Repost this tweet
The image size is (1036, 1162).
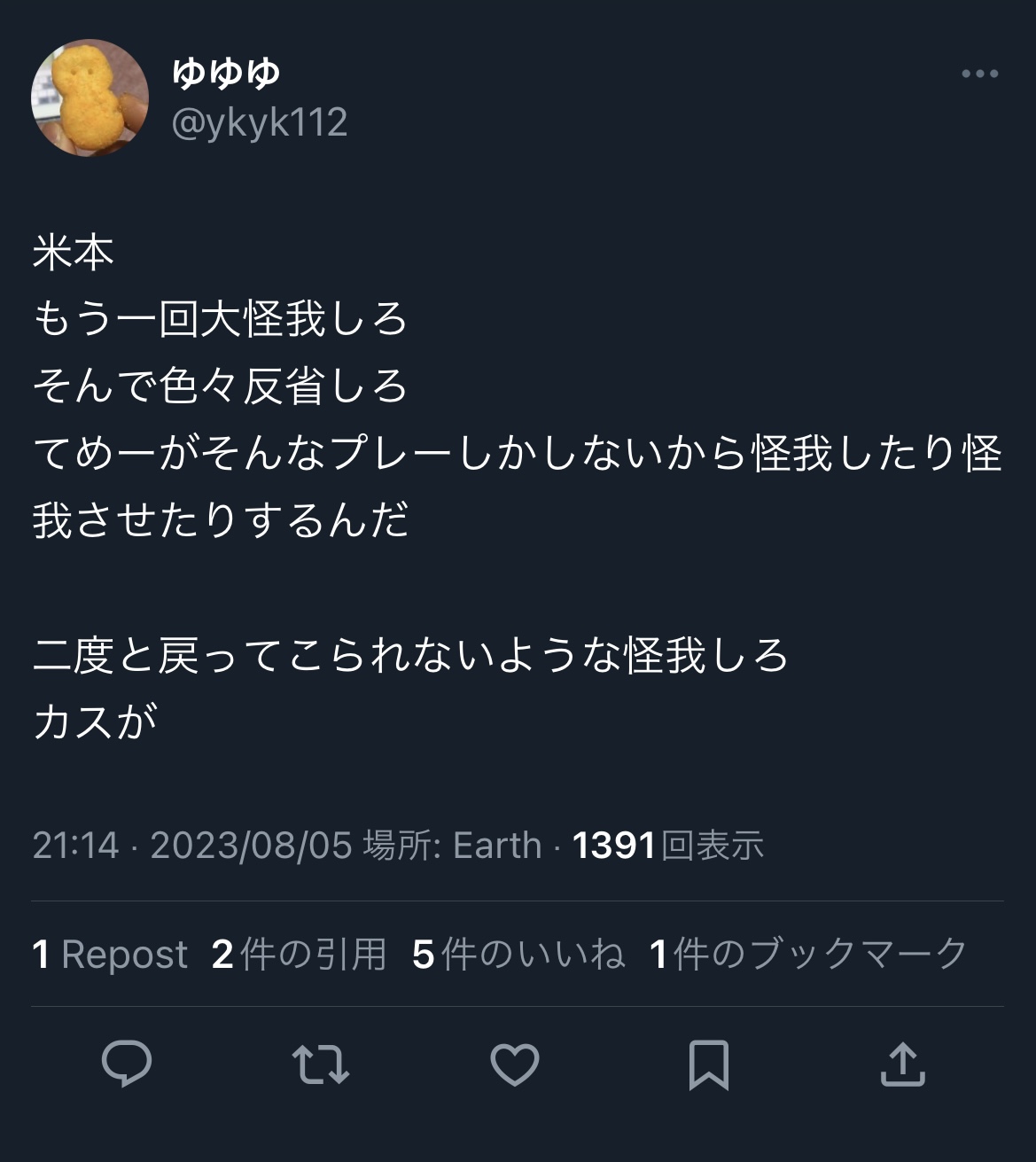coord(321,1064)
